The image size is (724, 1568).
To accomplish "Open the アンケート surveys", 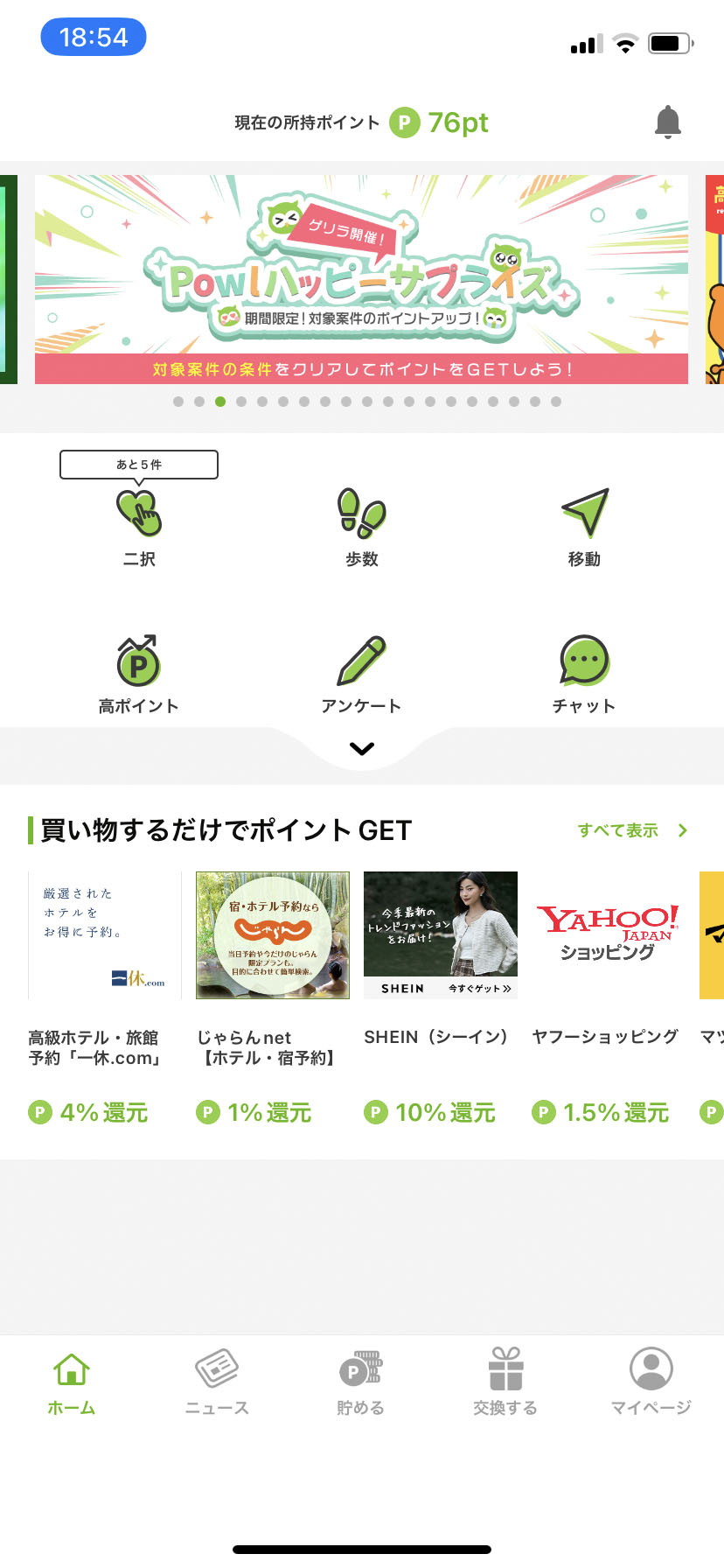I will pos(361,672).
